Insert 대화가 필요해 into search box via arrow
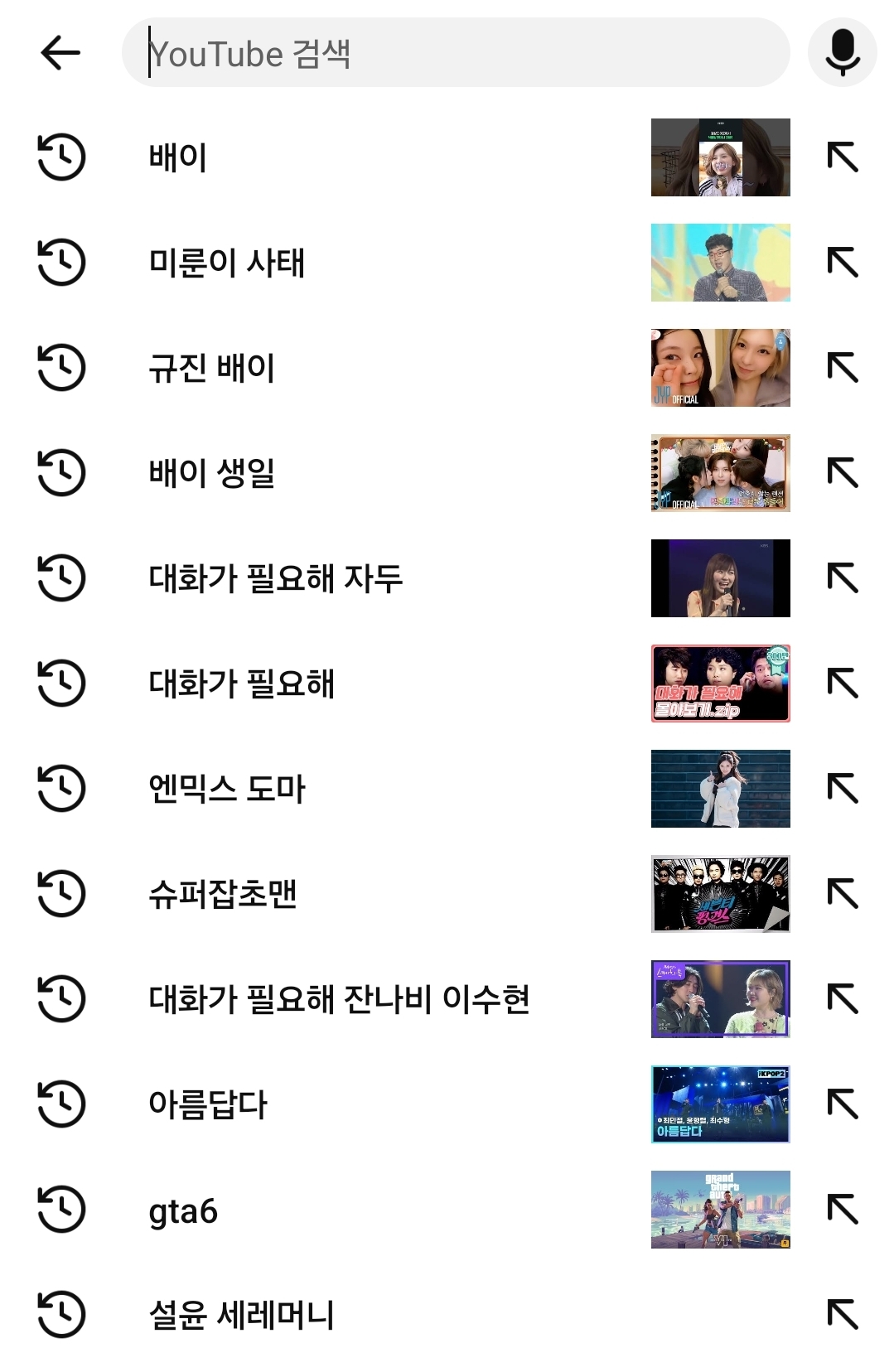This screenshot has height=1372, width=894. 843,684
